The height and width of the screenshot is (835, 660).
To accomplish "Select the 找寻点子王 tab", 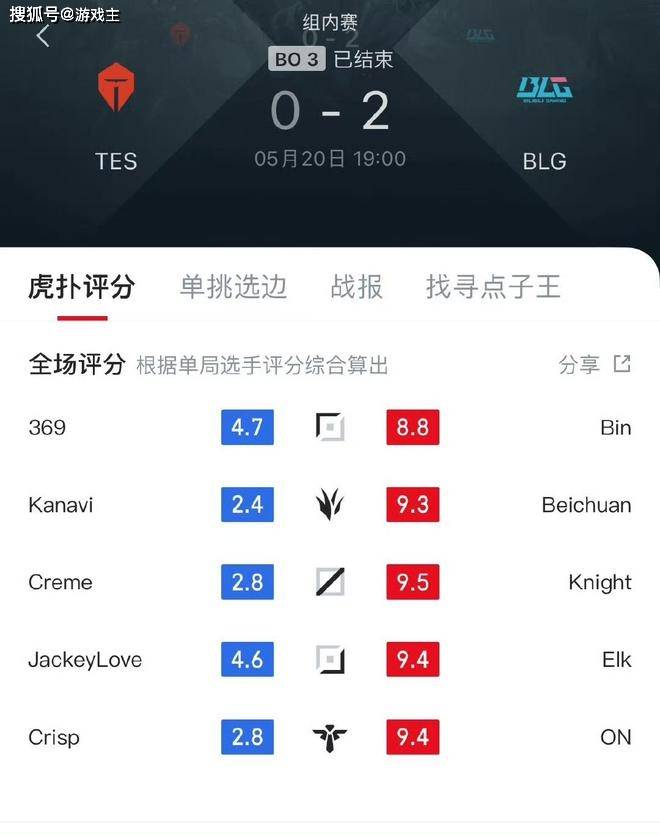I will tap(493, 287).
